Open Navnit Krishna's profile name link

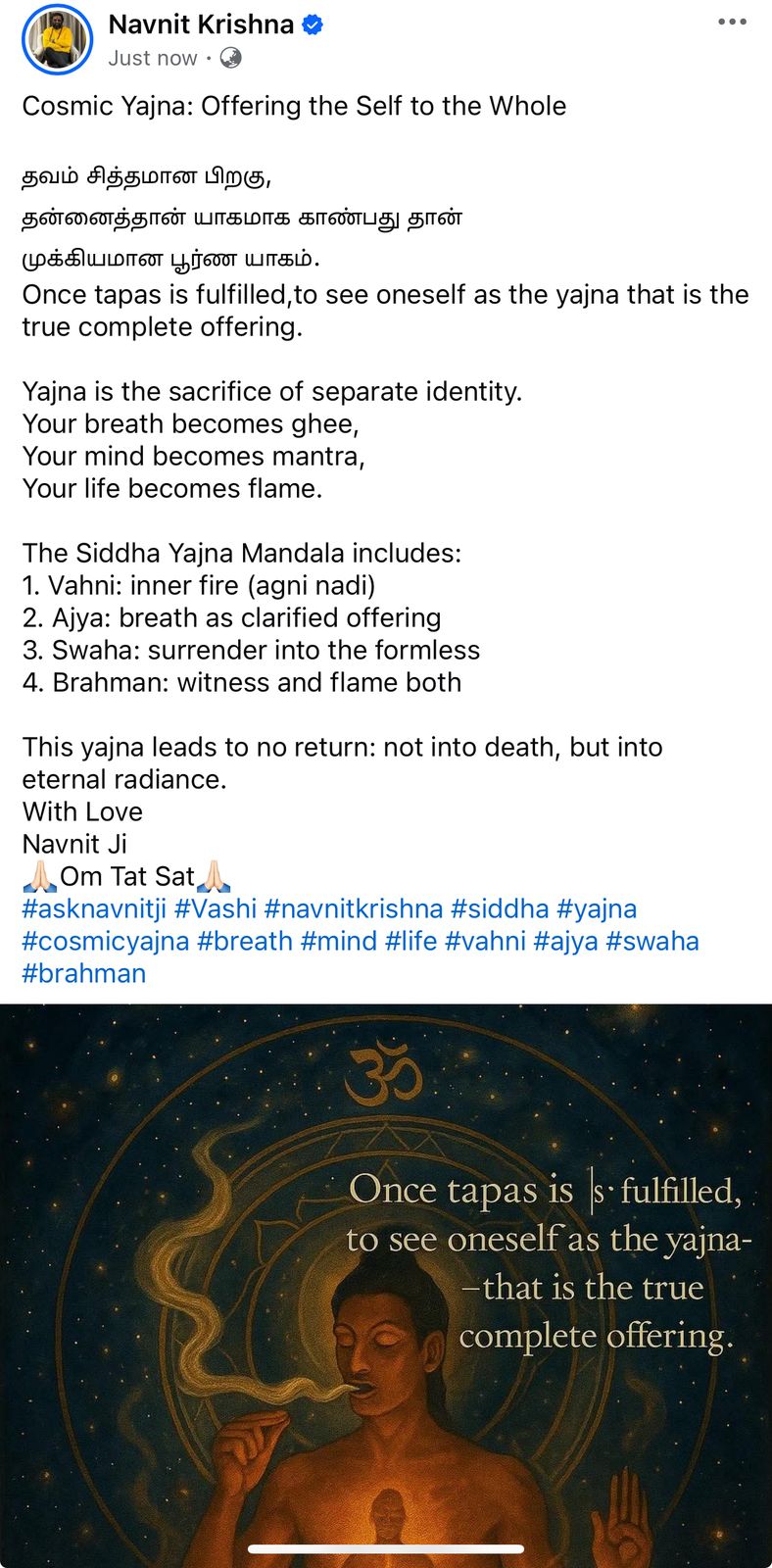(x=201, y=24)
